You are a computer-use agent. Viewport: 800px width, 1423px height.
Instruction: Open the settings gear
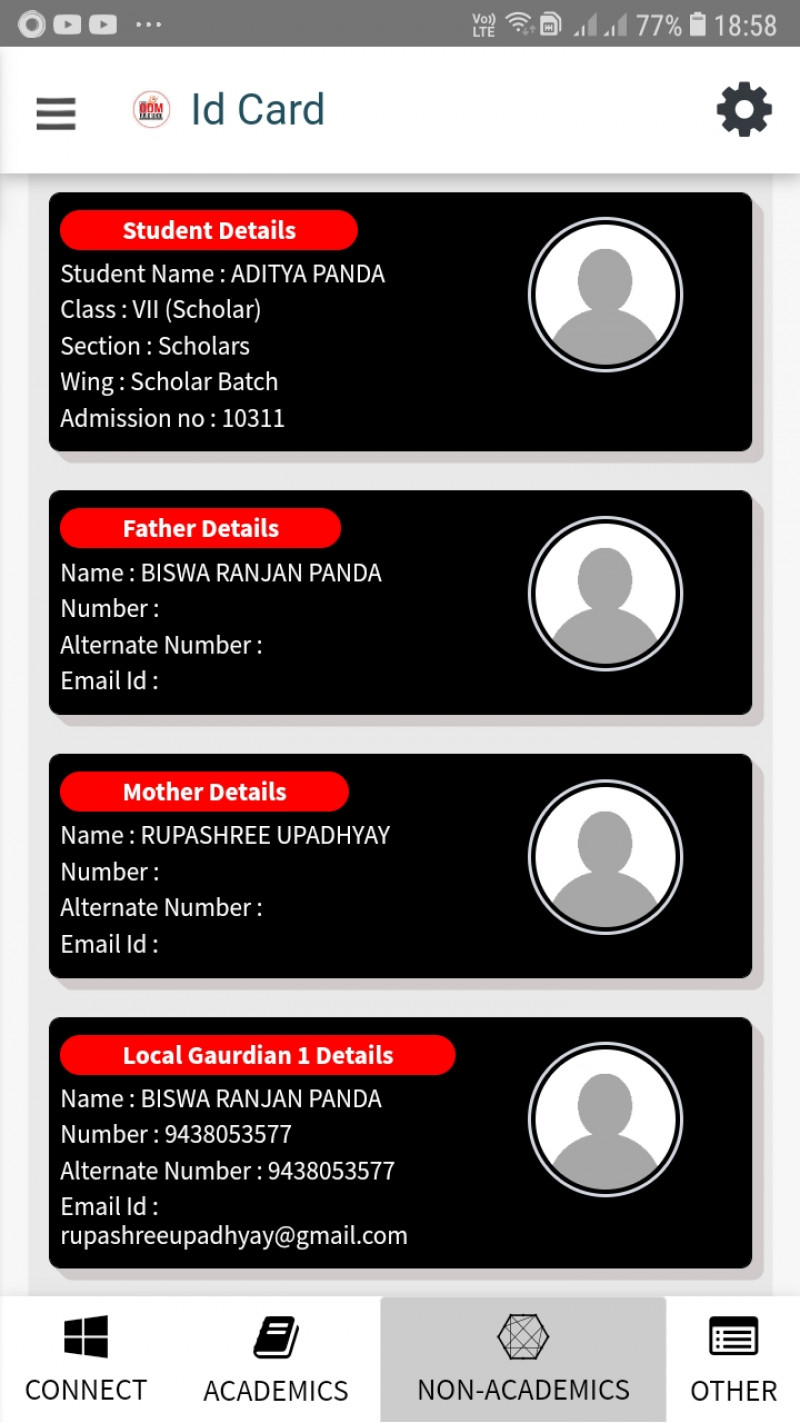click(744, 110)
